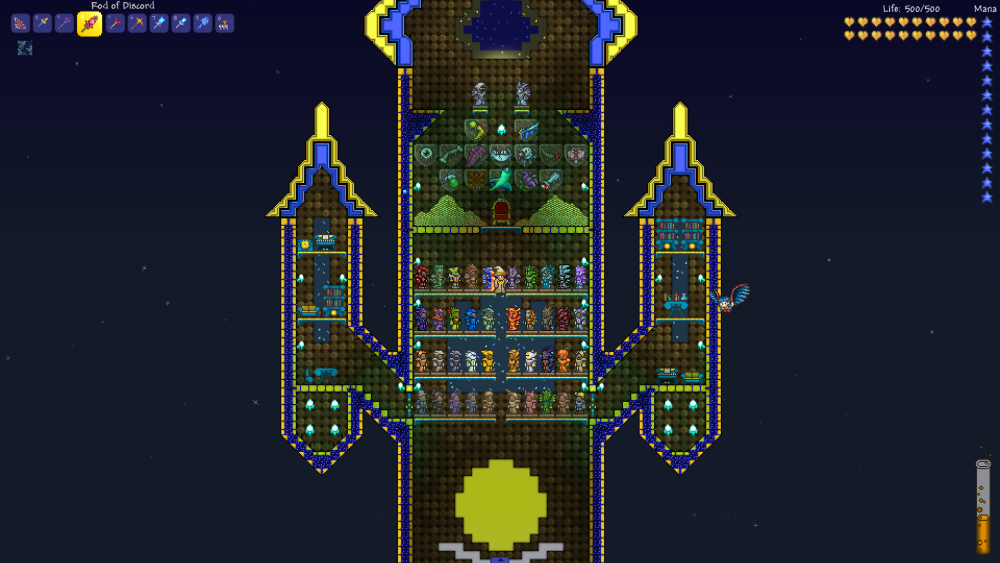Select hotbar slot 1 with the bow
This screenshot has height=563, width=1000.
tap(21, 23)
